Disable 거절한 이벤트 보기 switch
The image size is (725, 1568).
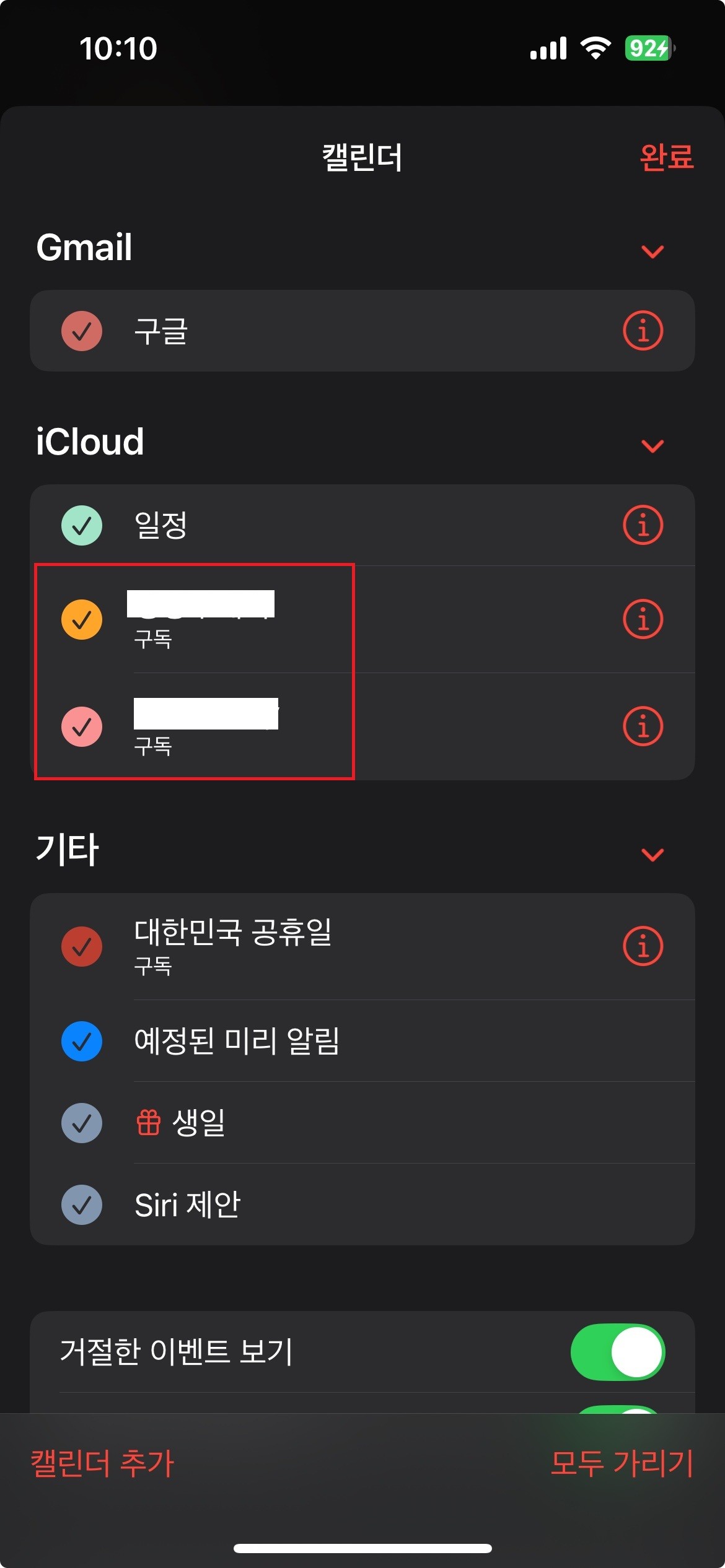(x=618, y=1352)
